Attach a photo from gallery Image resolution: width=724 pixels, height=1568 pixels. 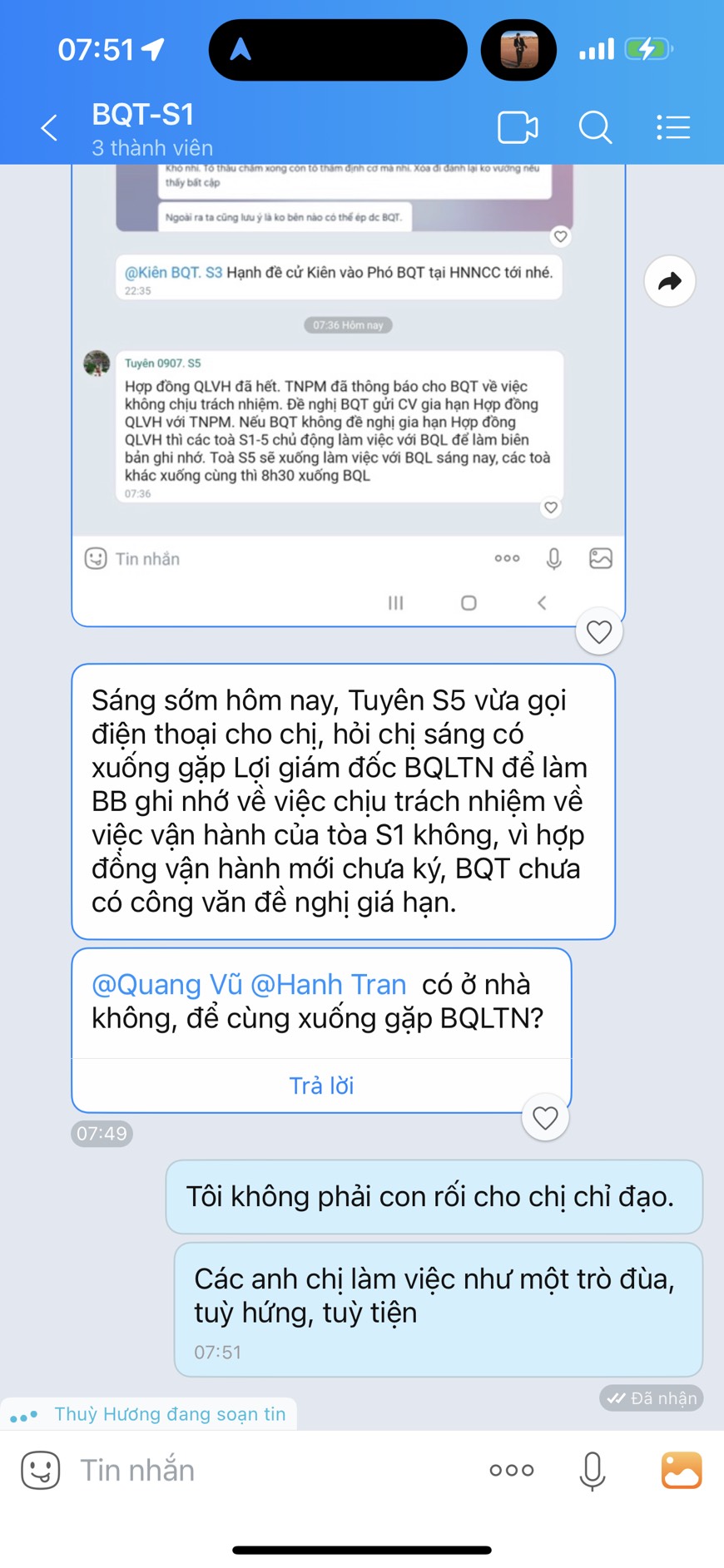click(681, 1470)
